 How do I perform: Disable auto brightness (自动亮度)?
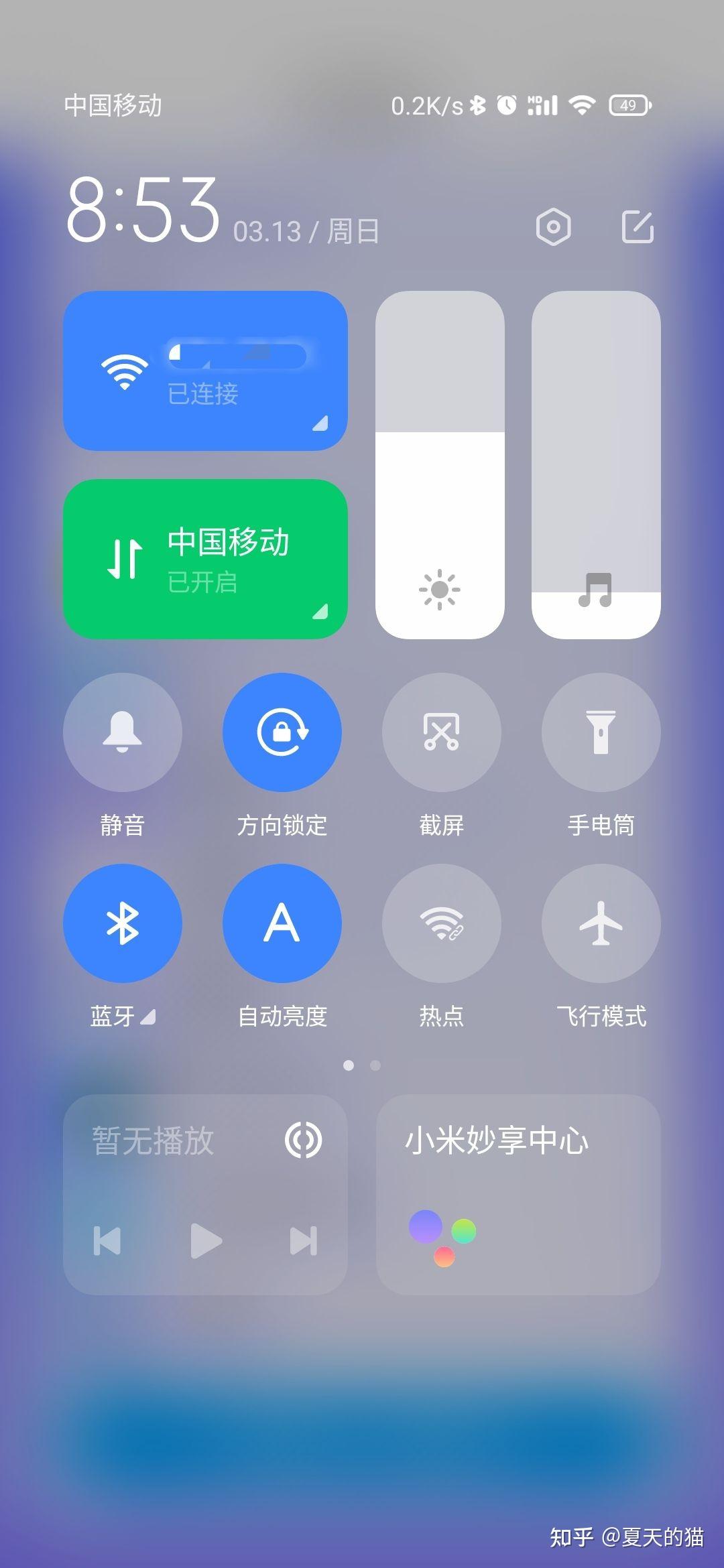coord(282,923)
